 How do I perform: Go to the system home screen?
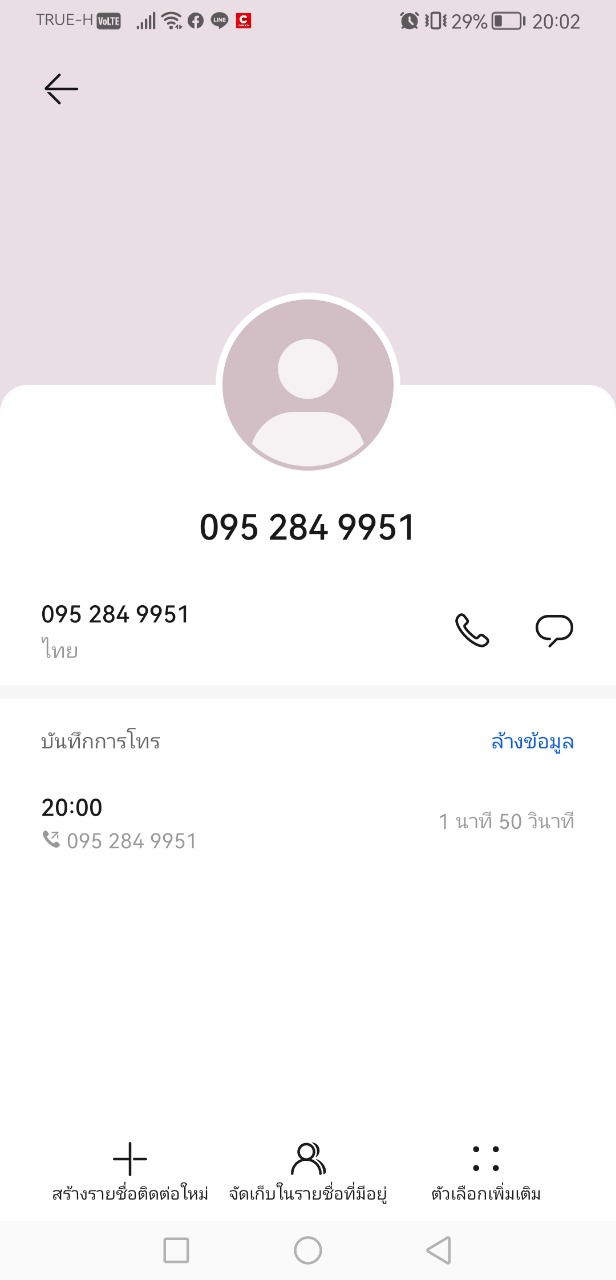point(308,1250)
